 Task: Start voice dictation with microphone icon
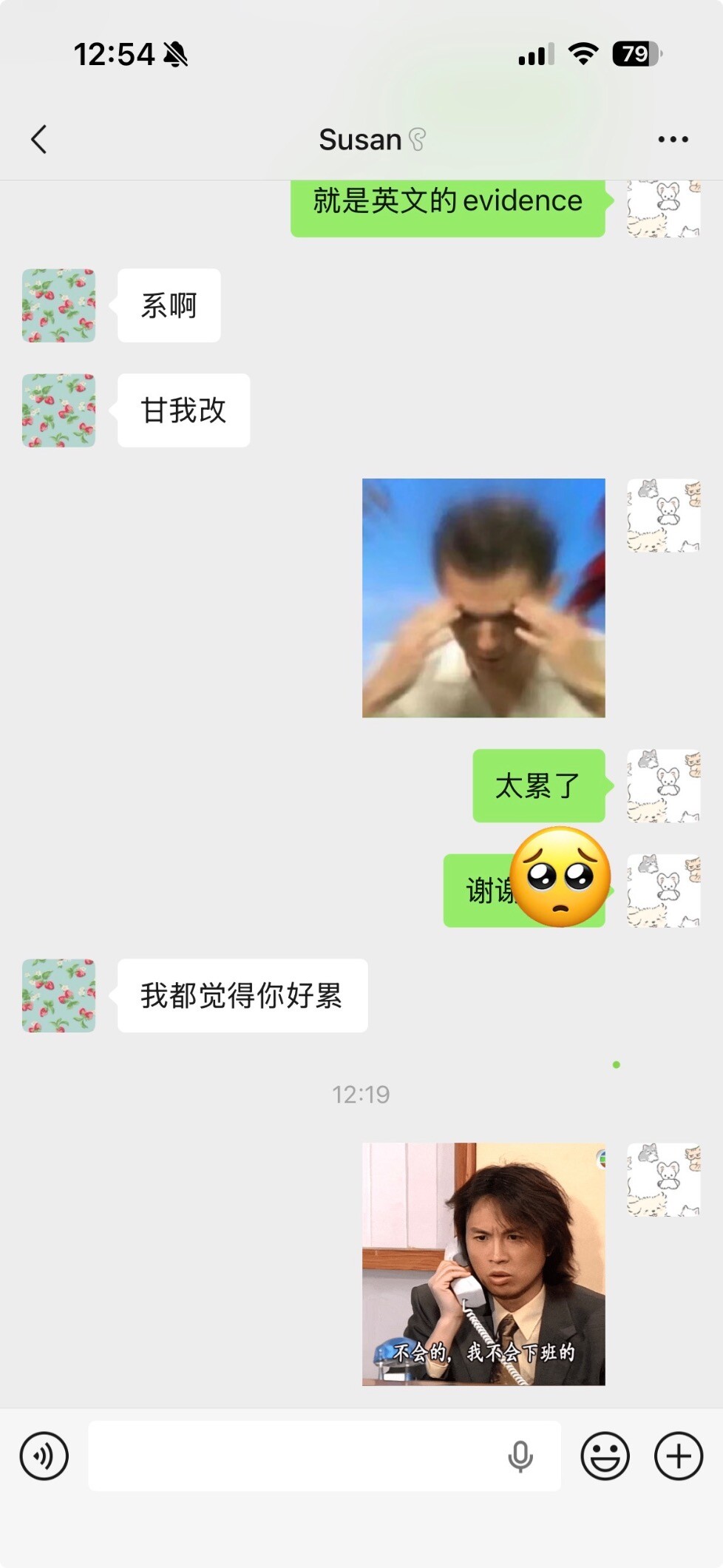(x=520, y=1456)
